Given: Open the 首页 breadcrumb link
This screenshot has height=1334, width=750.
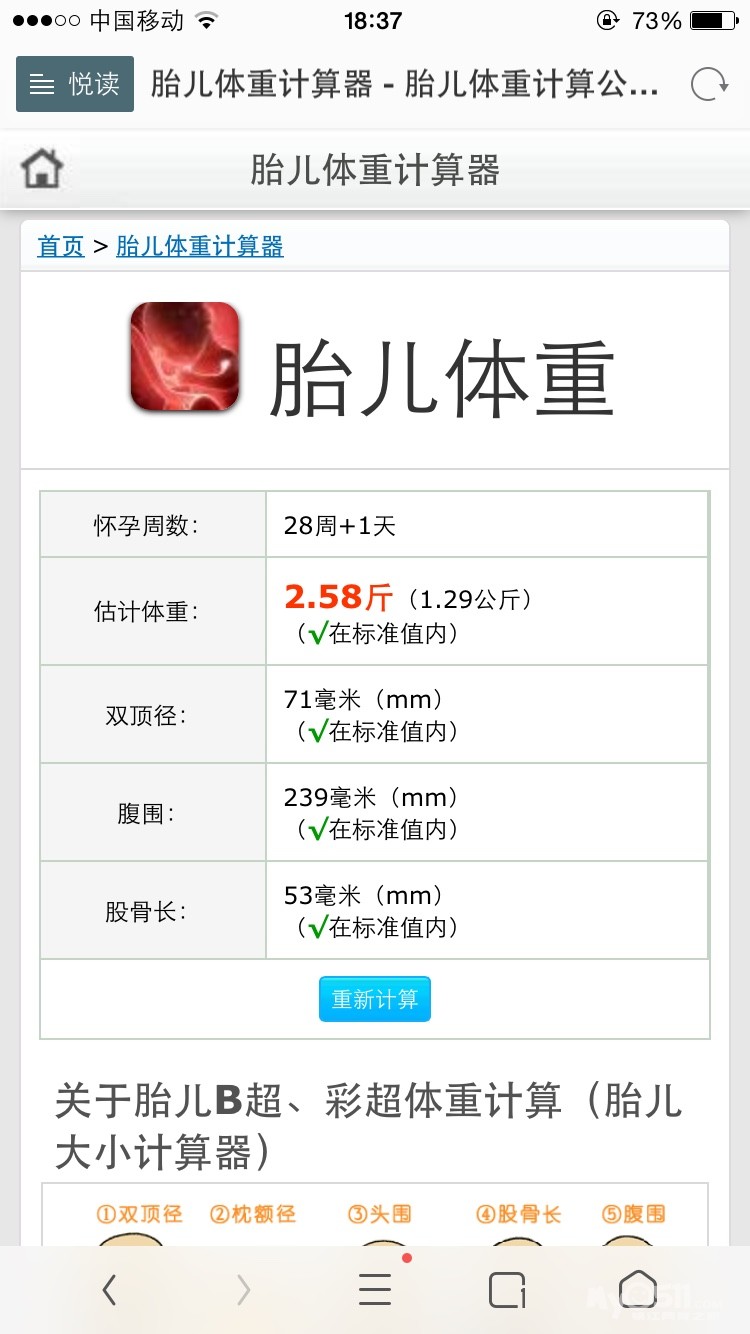Looking at the screenshot, I should pos(61,246).
